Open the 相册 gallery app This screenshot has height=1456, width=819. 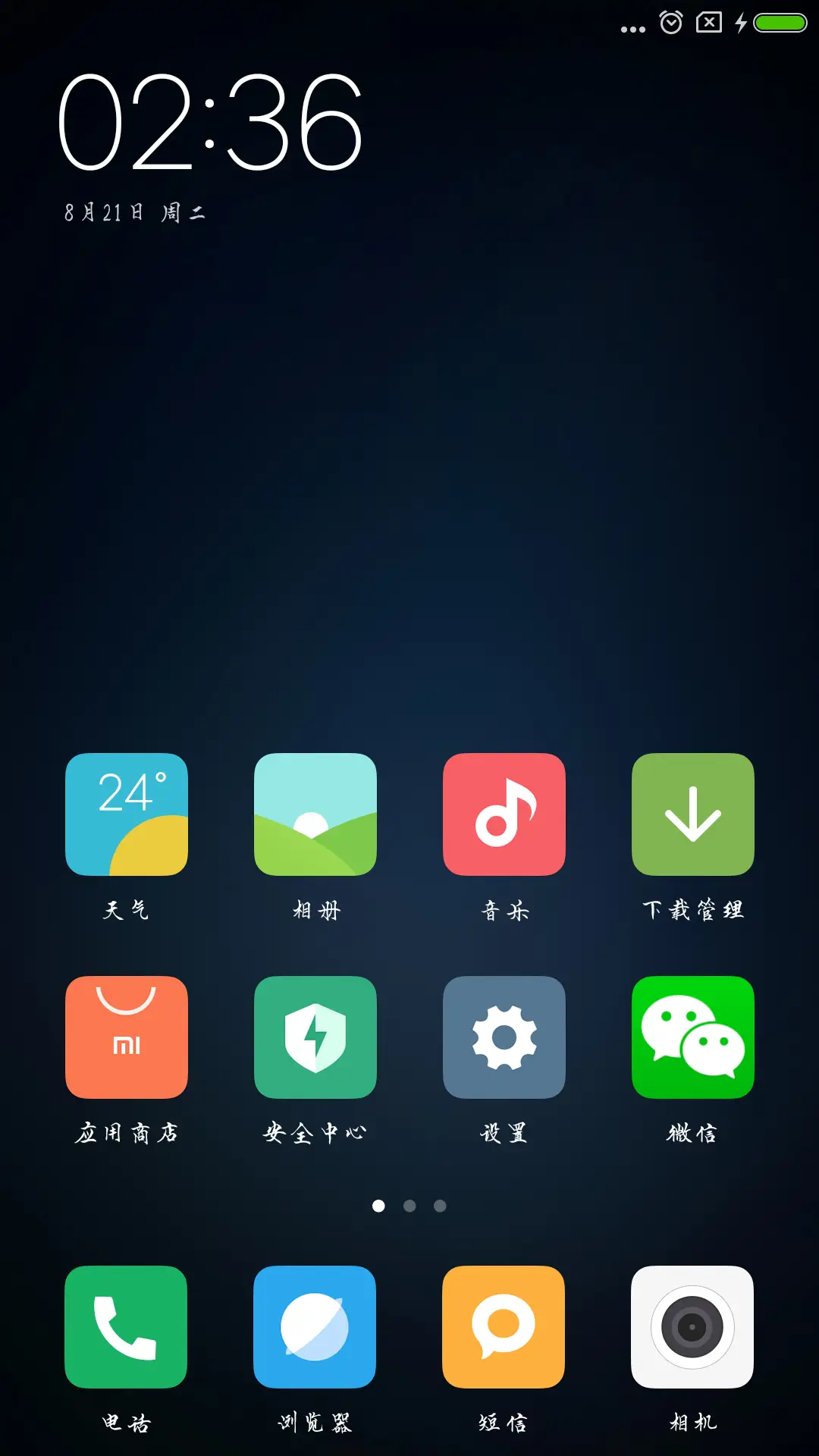tap(315, 814)
